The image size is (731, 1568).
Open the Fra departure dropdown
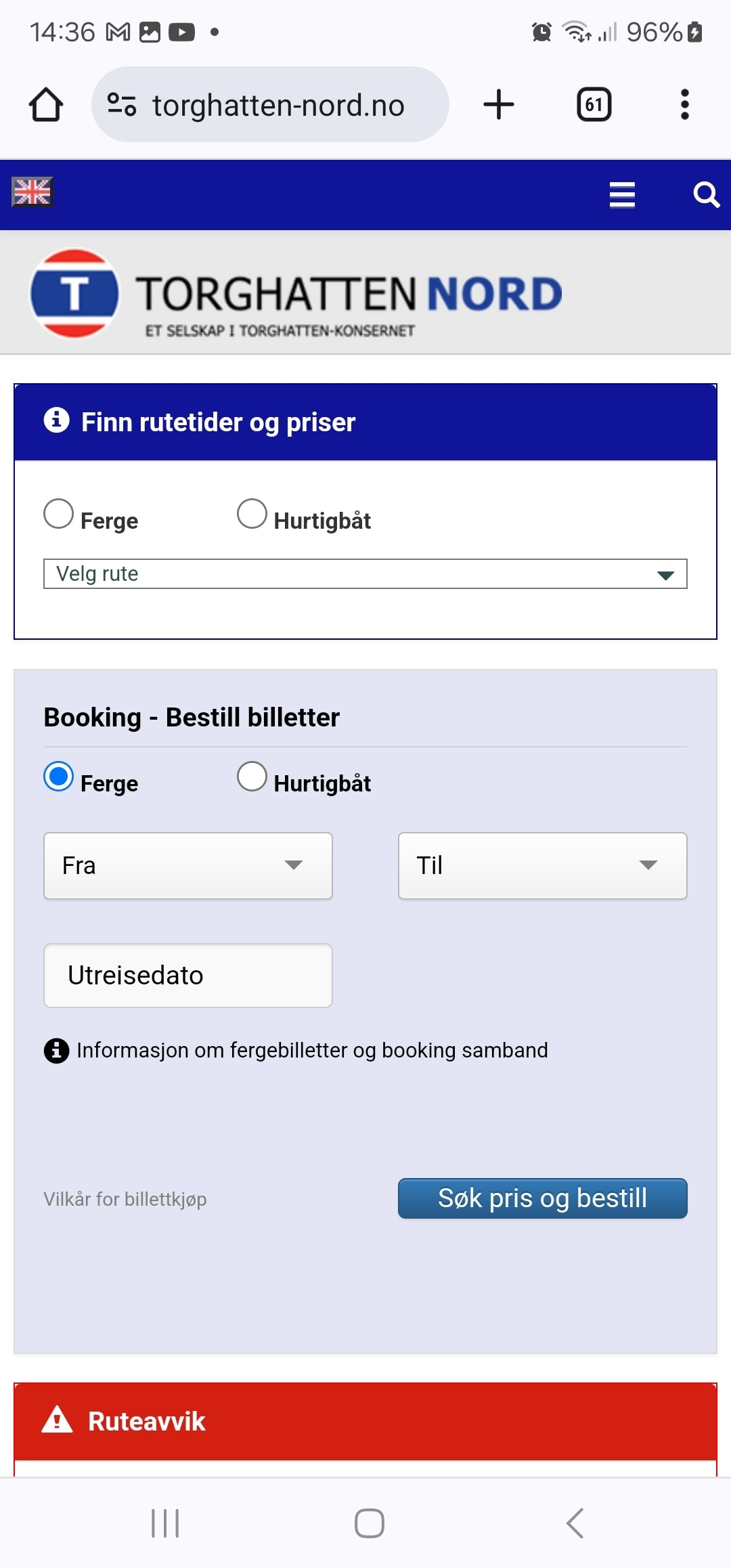pos(188,866)
